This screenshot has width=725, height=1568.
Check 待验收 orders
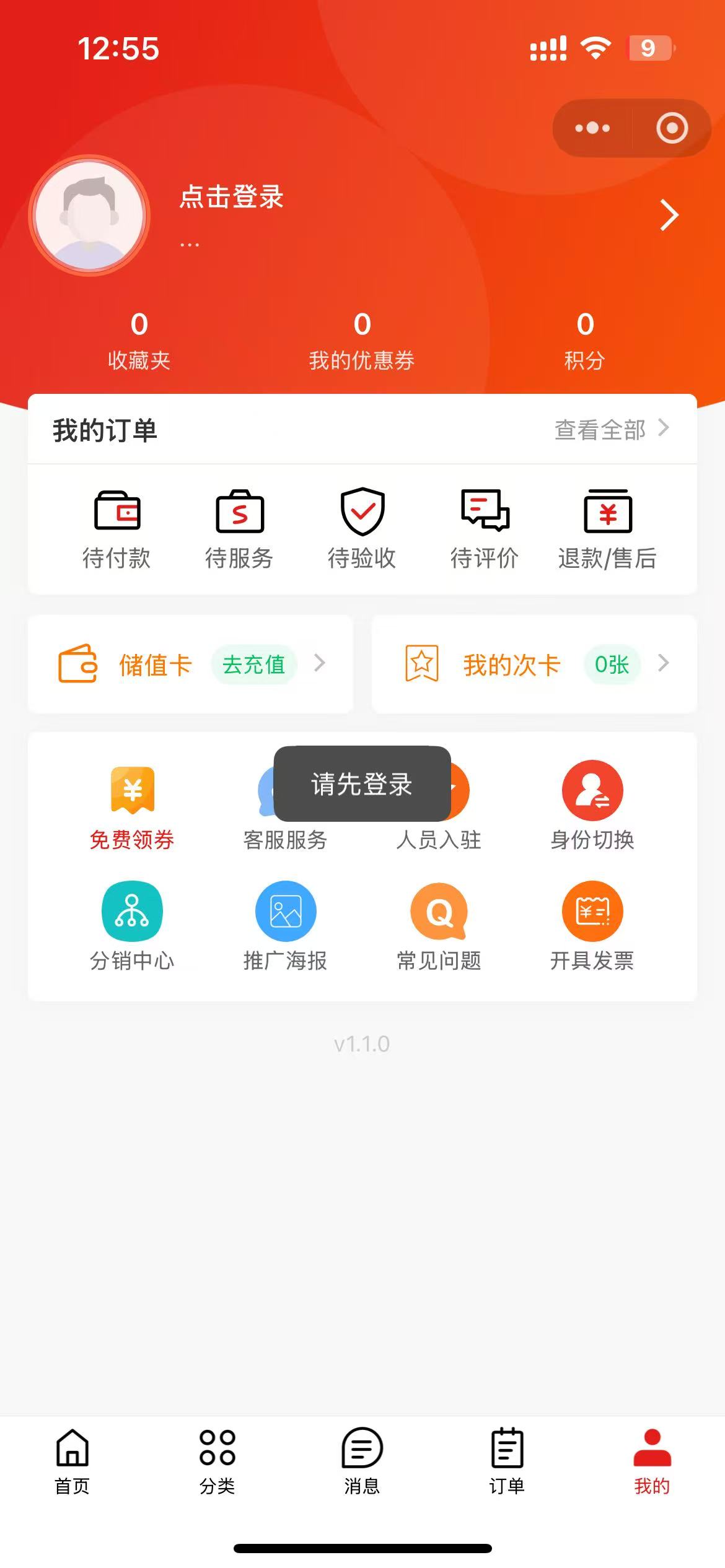click(362, 529)
